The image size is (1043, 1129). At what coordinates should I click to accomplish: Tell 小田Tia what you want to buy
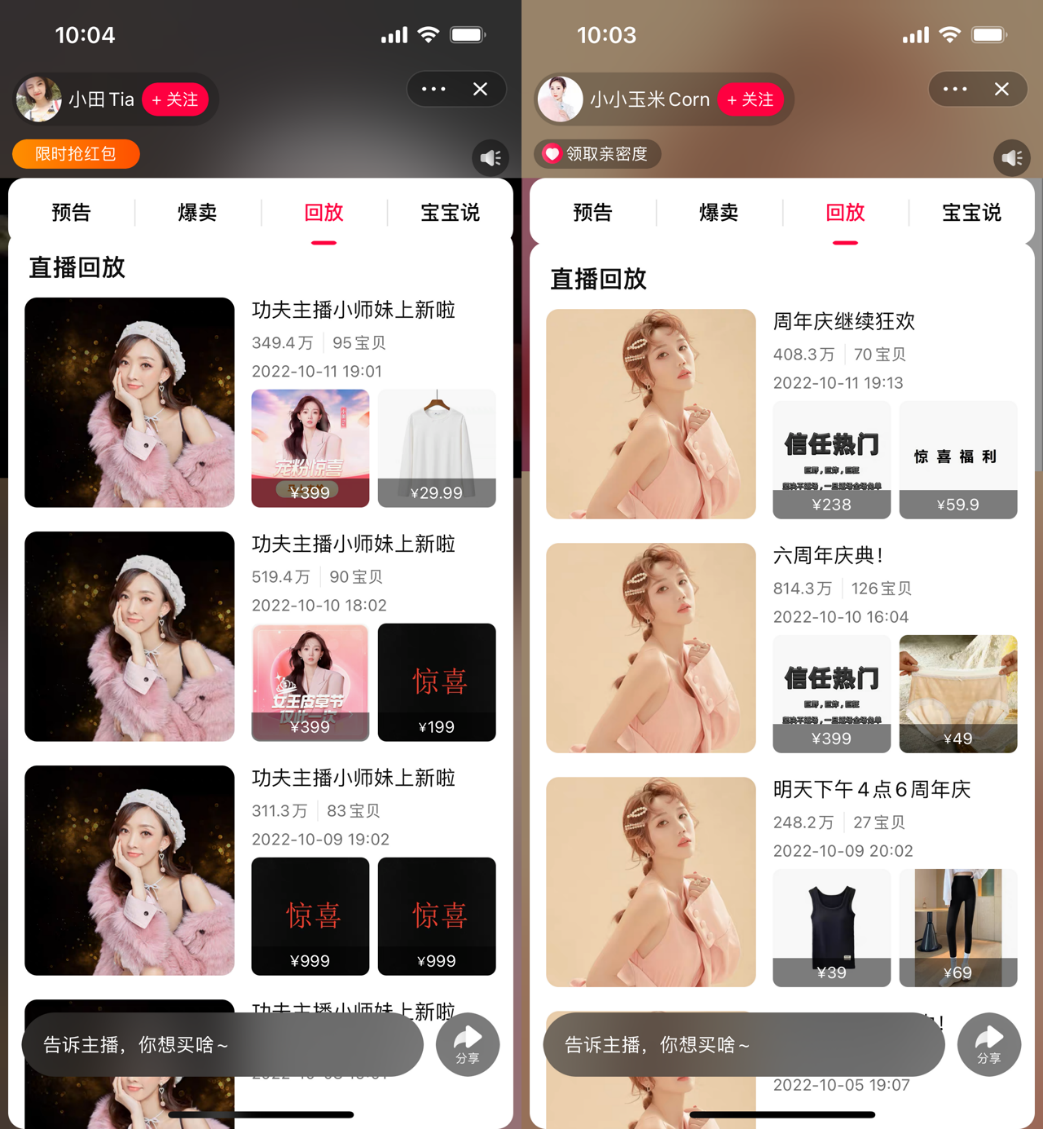point(222,1045)
